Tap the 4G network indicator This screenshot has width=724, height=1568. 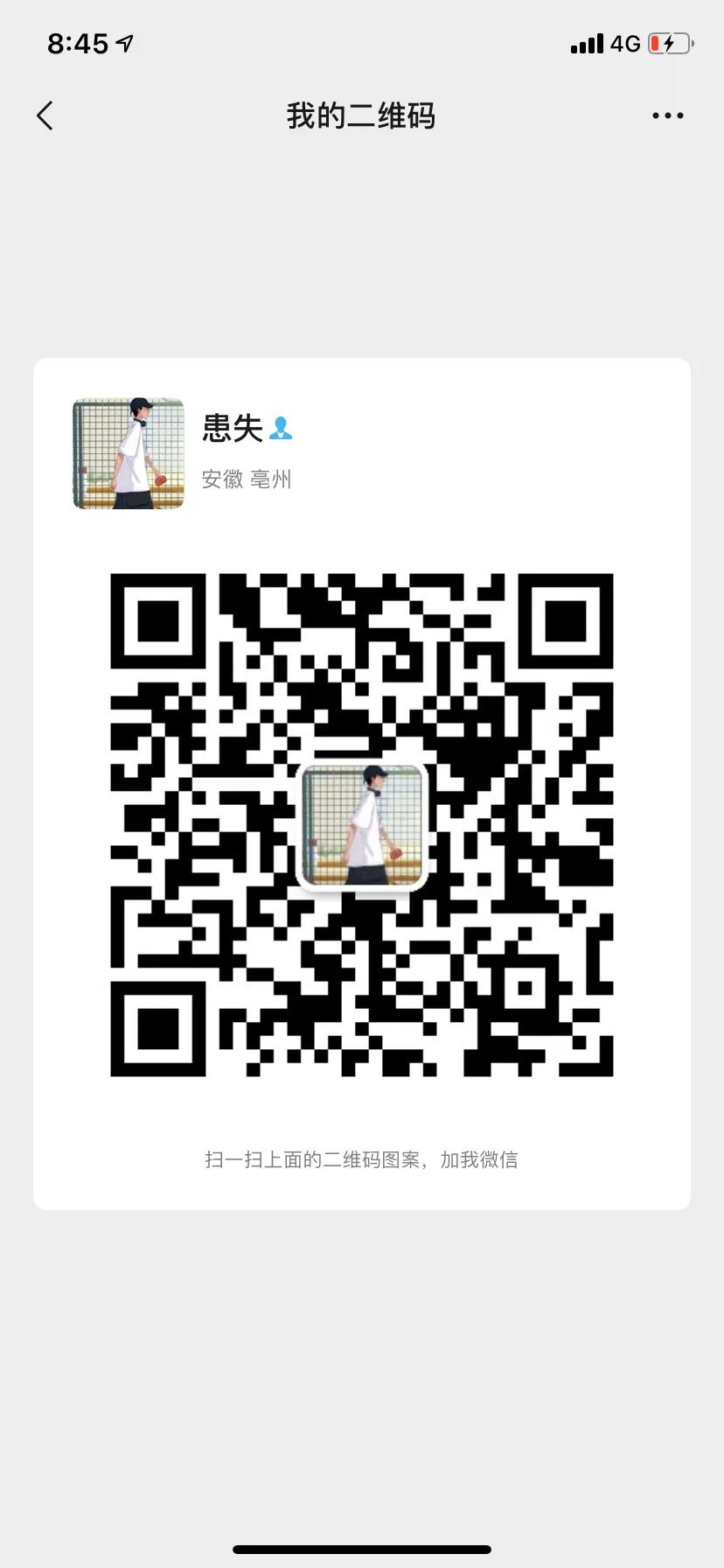626,42
